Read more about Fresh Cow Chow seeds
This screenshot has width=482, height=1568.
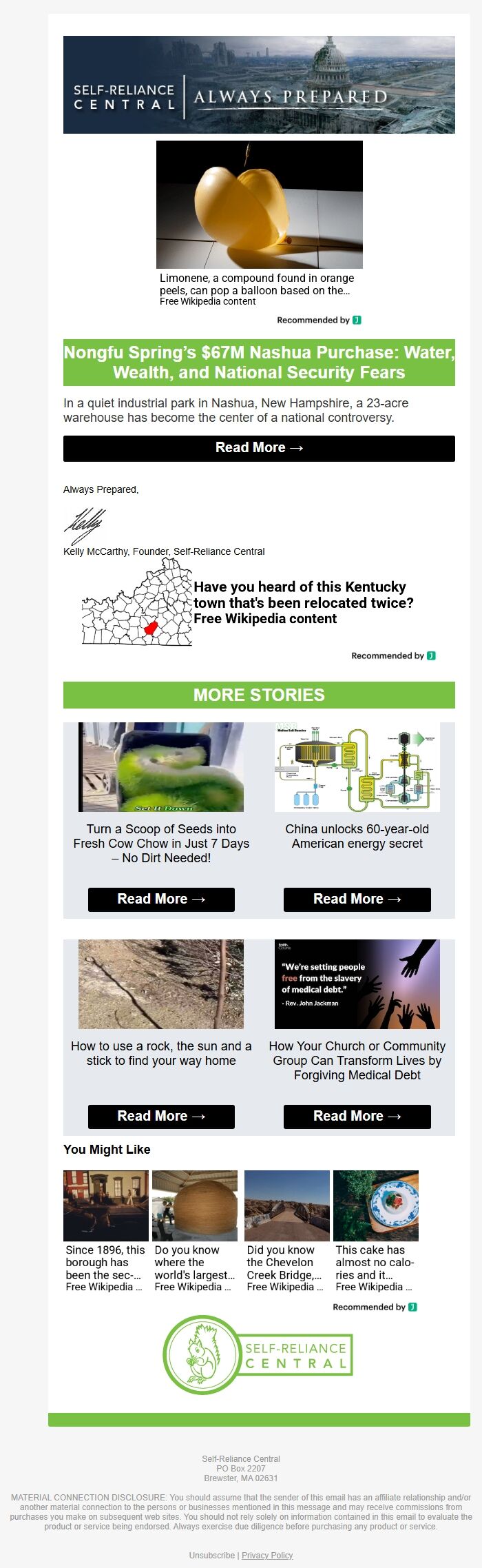click(161, 899)
